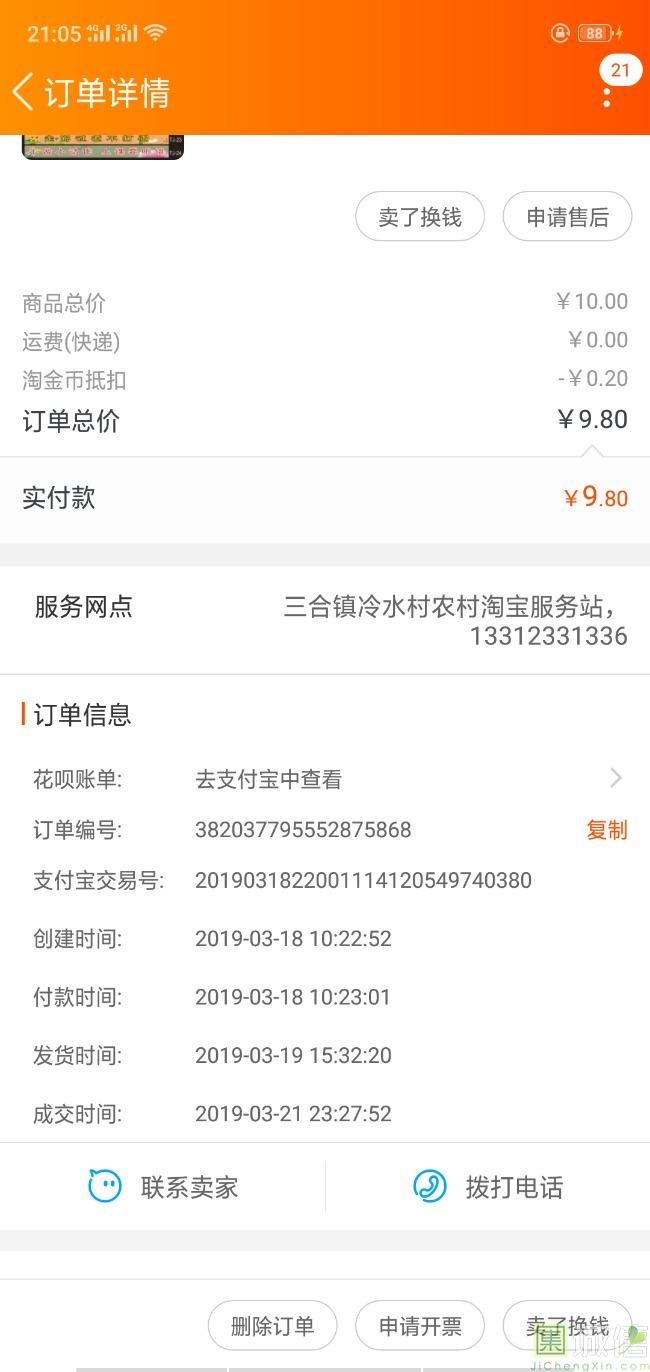Call the seller with 拨打电话
The height and width of the screenshot is (1372, 650).
click(x=488, y=1187)
